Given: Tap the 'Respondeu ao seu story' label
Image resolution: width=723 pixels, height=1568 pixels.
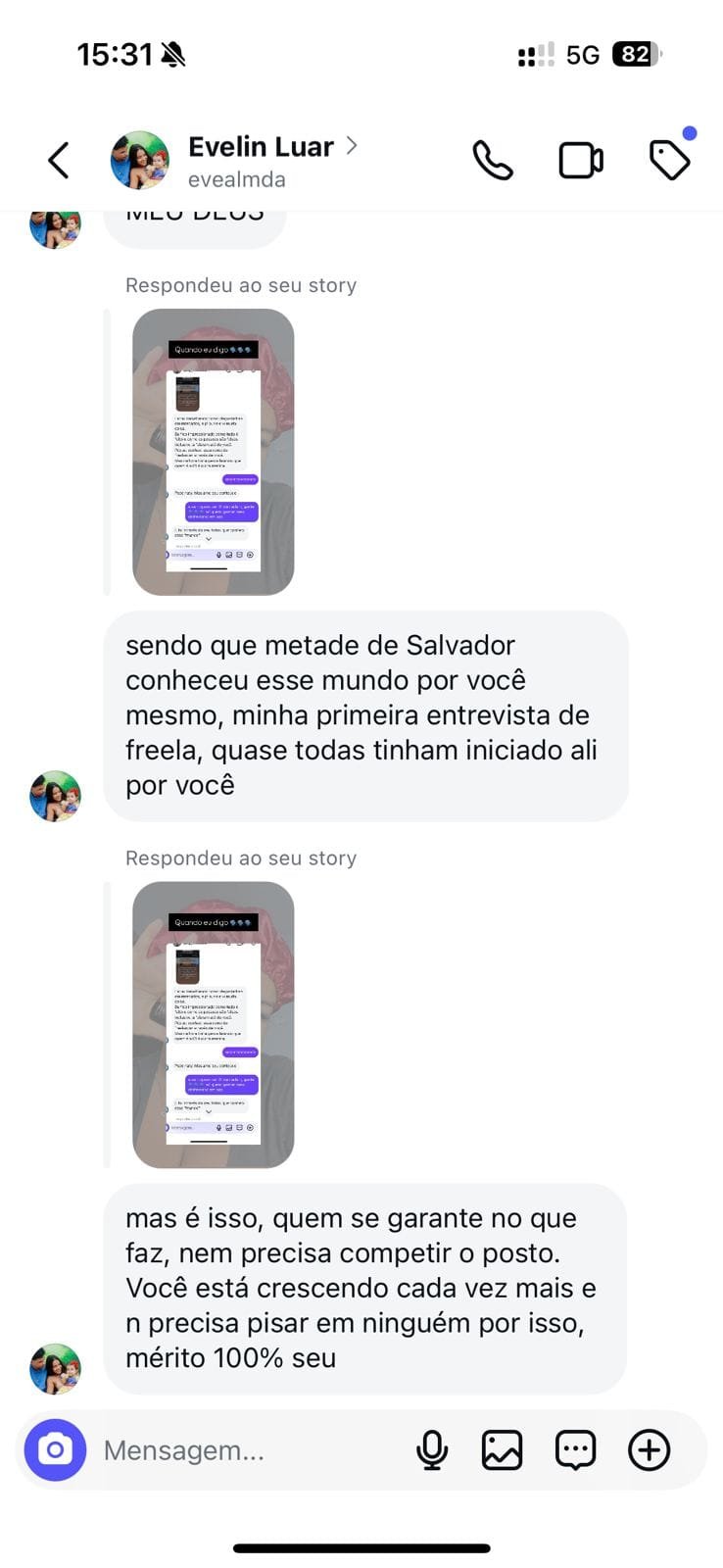Looking at the screenshot, I should point(240,284).
